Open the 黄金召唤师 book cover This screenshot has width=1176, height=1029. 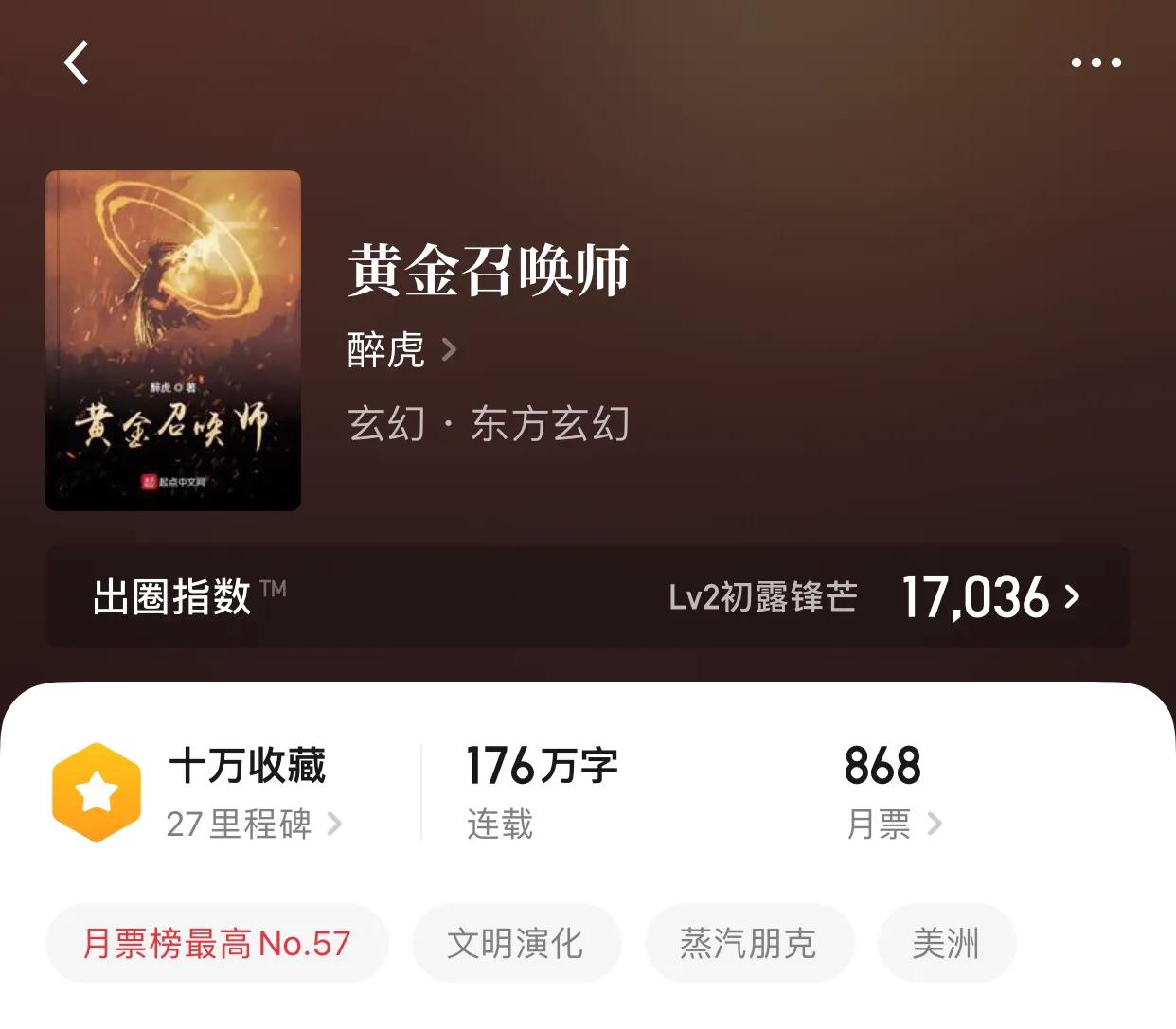pyautogui.click(x=173, y=341)
